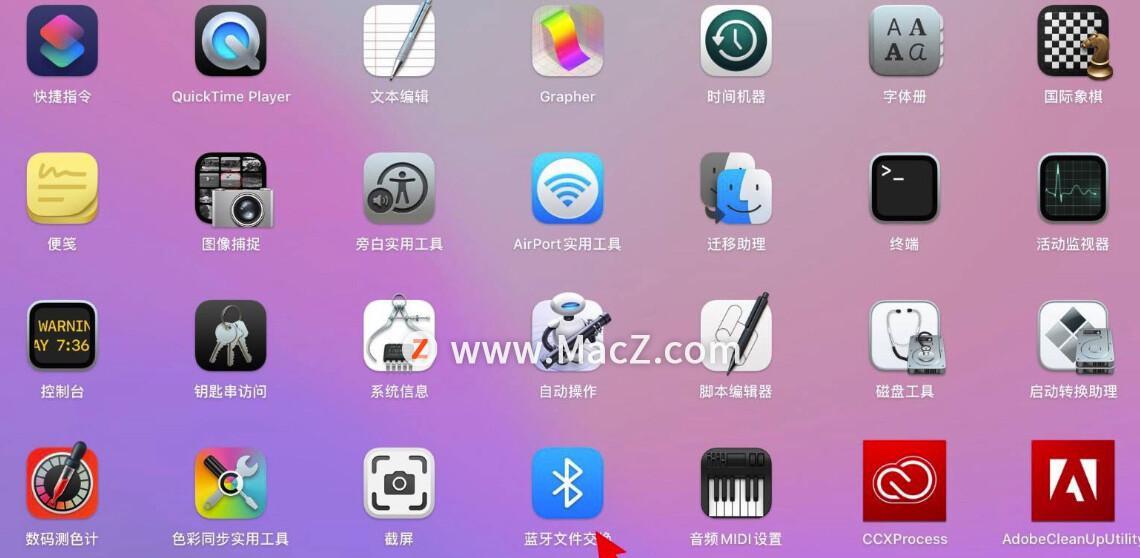This screenshot has height=558, width=1140.
Task: Launch 图像捕捉 Image Capture
Action: 231,189
